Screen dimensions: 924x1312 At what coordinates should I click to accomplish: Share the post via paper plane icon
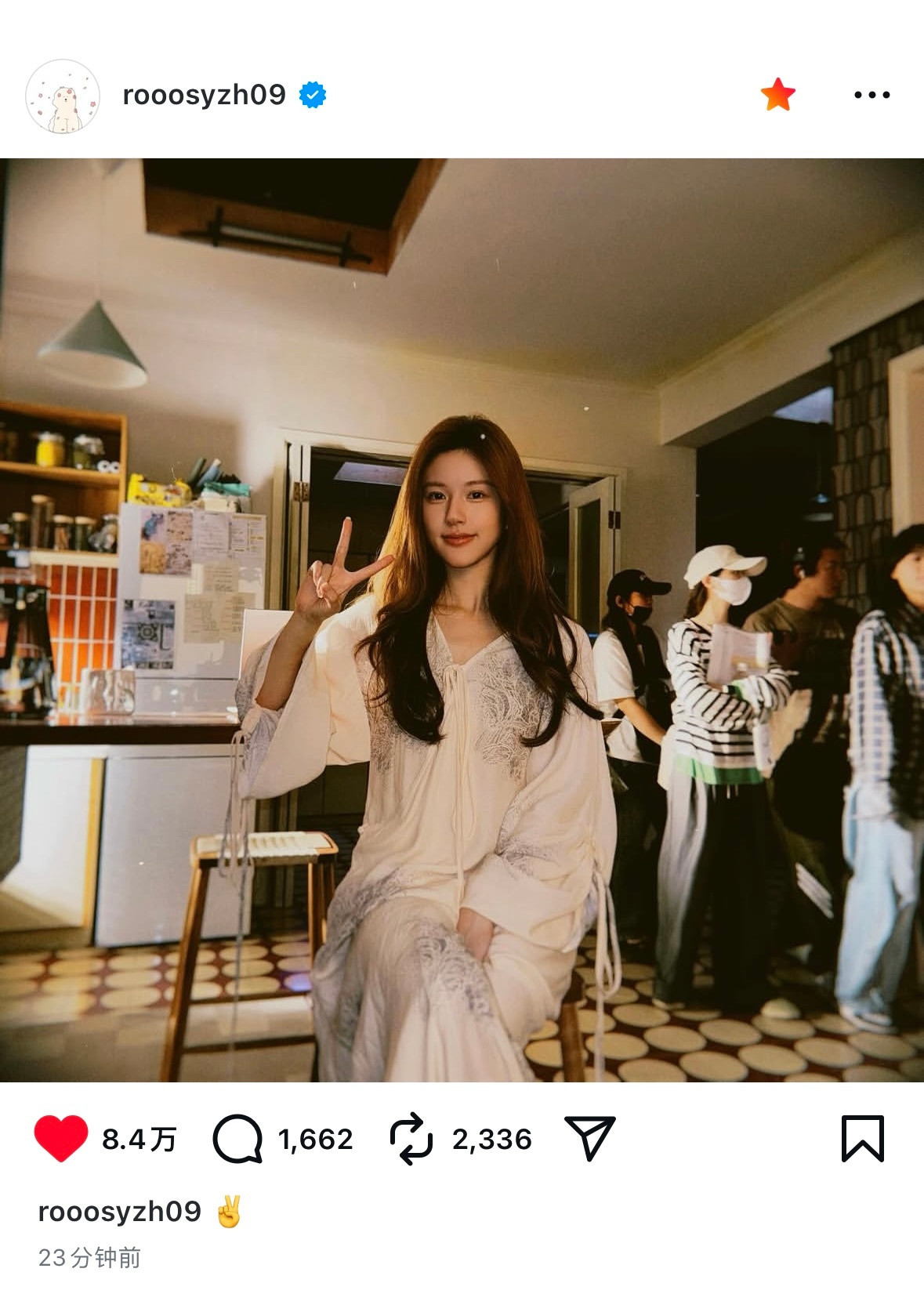click(589, 1138)
